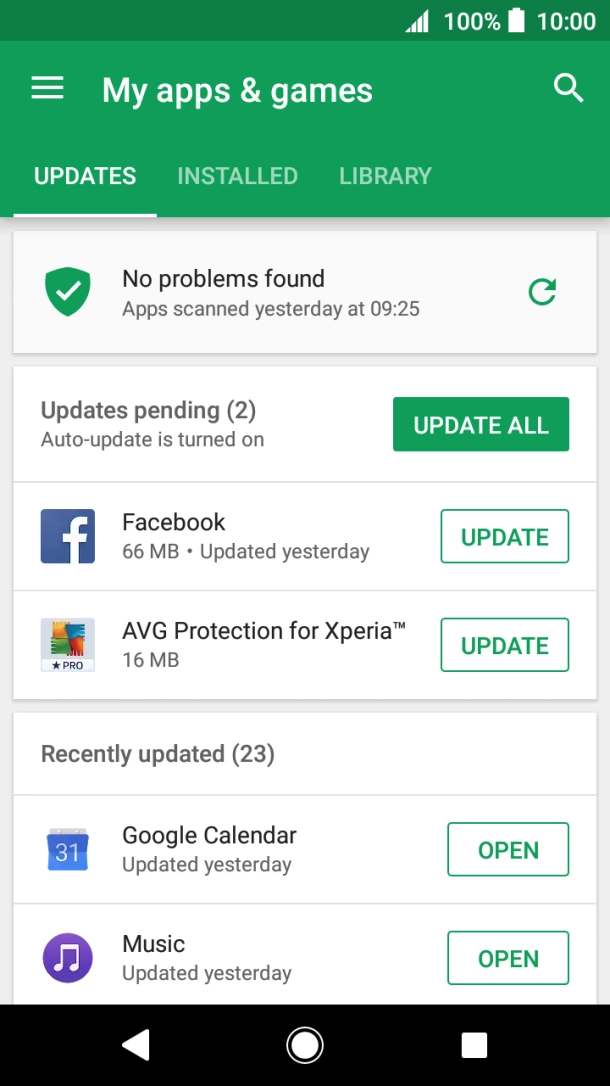Open Google Calendar with the Open button
Screen dimensions: 610x1086
(508, 849)
